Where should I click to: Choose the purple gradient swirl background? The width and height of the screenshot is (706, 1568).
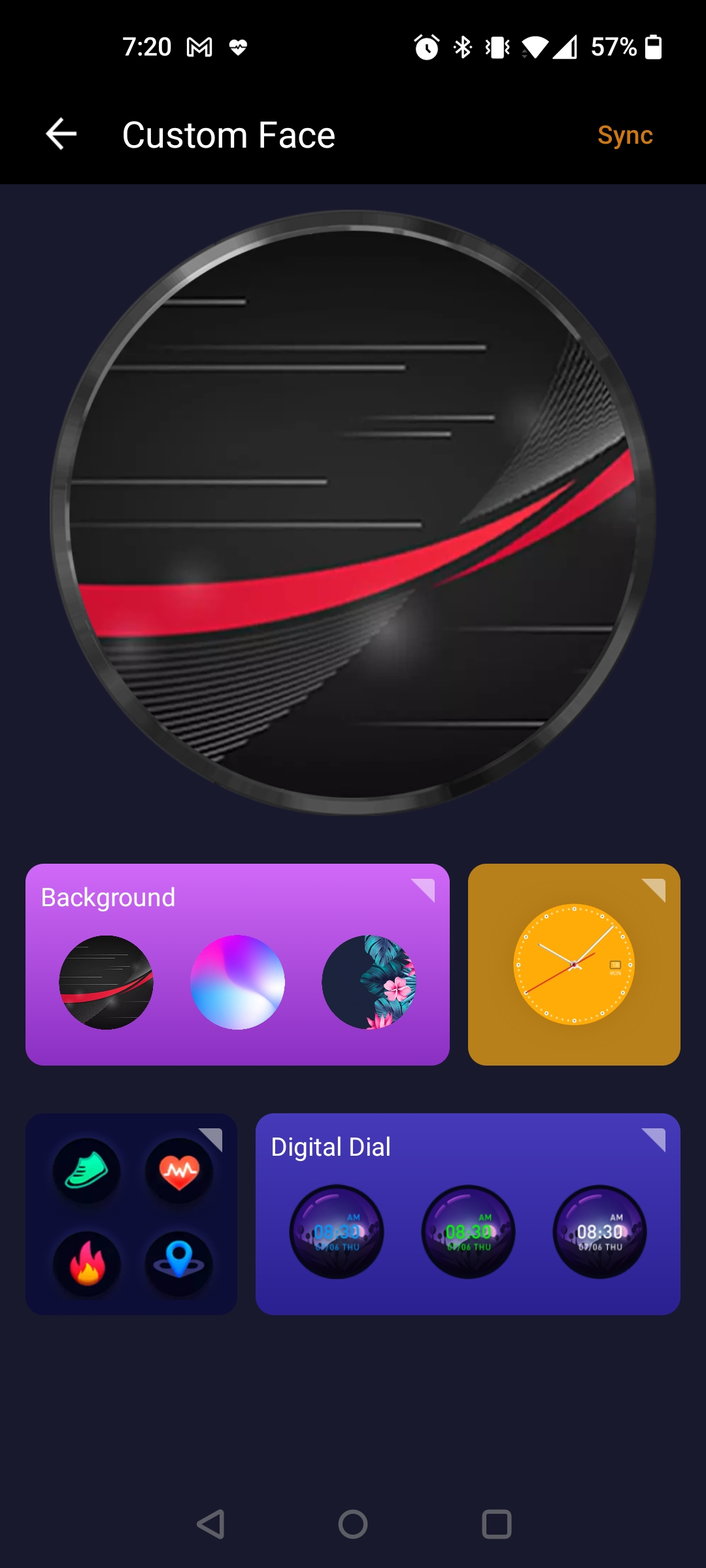pyautogui.click(x=237, y=982)
